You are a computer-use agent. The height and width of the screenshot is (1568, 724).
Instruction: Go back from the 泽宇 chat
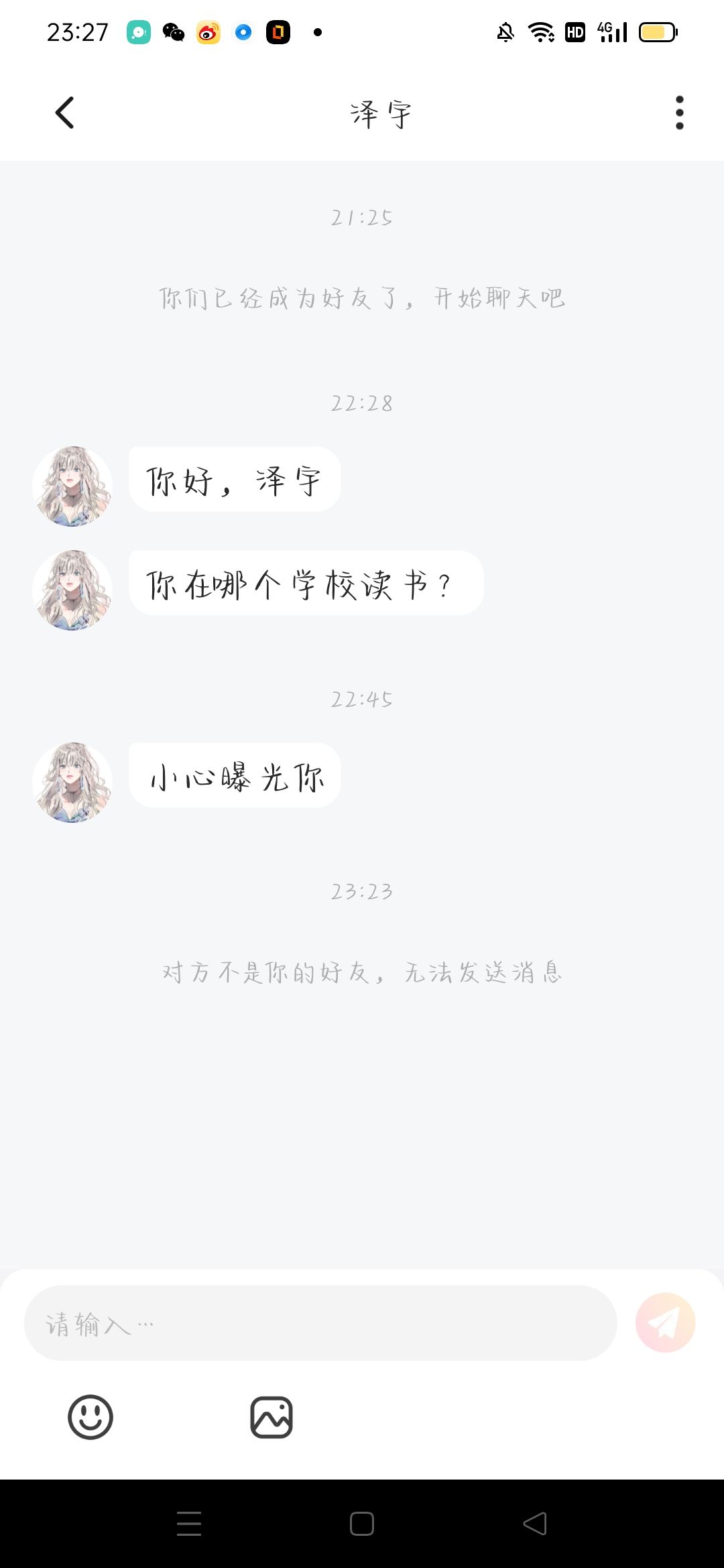pyautogui.click(x=64, y=113)
